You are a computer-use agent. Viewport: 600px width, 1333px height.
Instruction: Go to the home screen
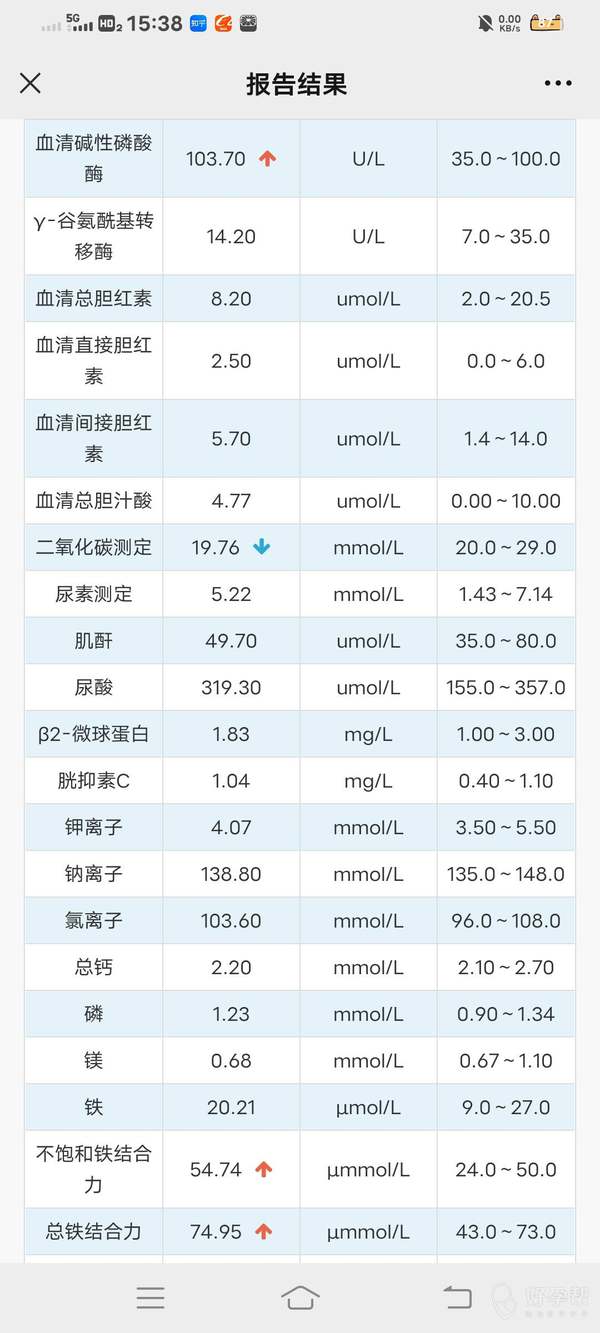pos(300,1298)
